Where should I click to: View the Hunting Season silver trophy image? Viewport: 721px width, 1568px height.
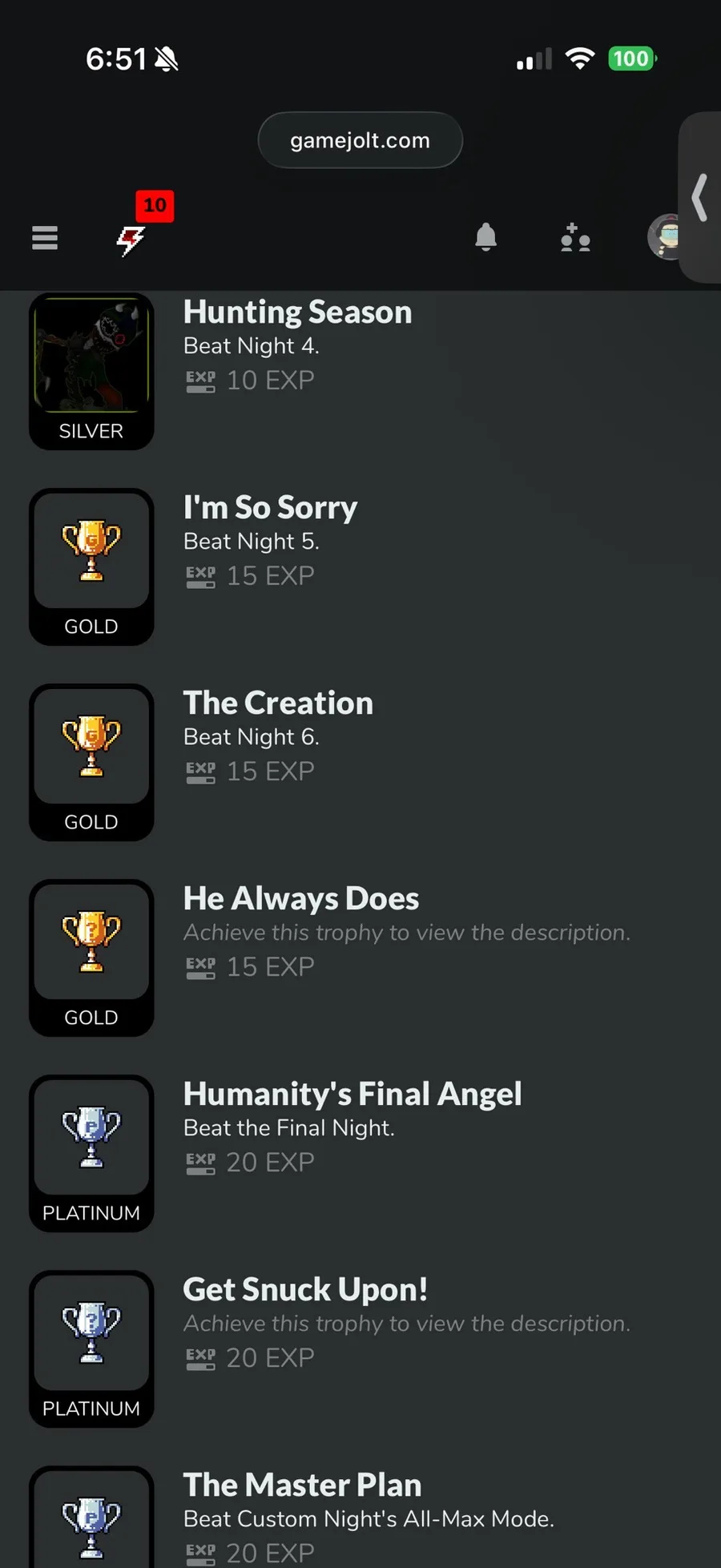[x=91, y=357]
